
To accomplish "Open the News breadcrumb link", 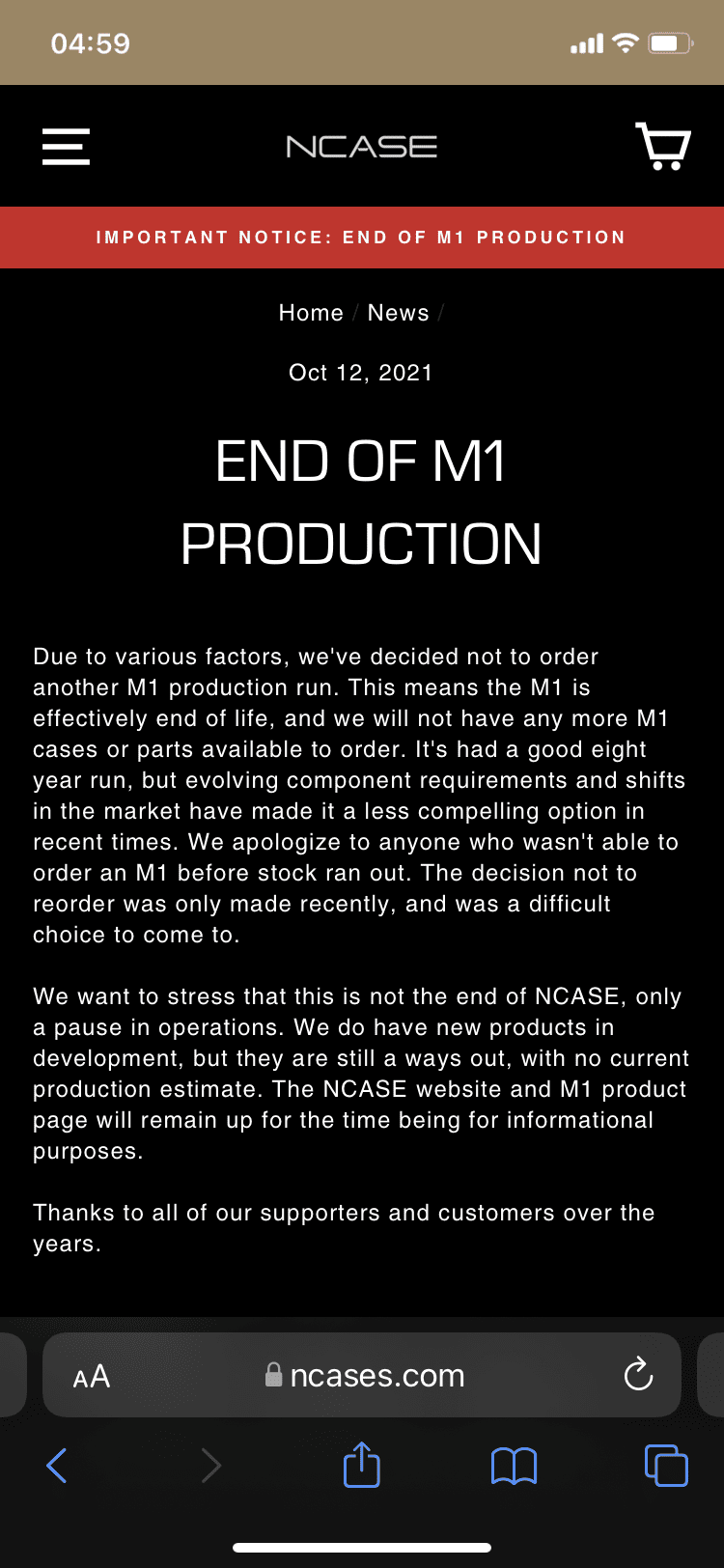I will coord(398,313).
